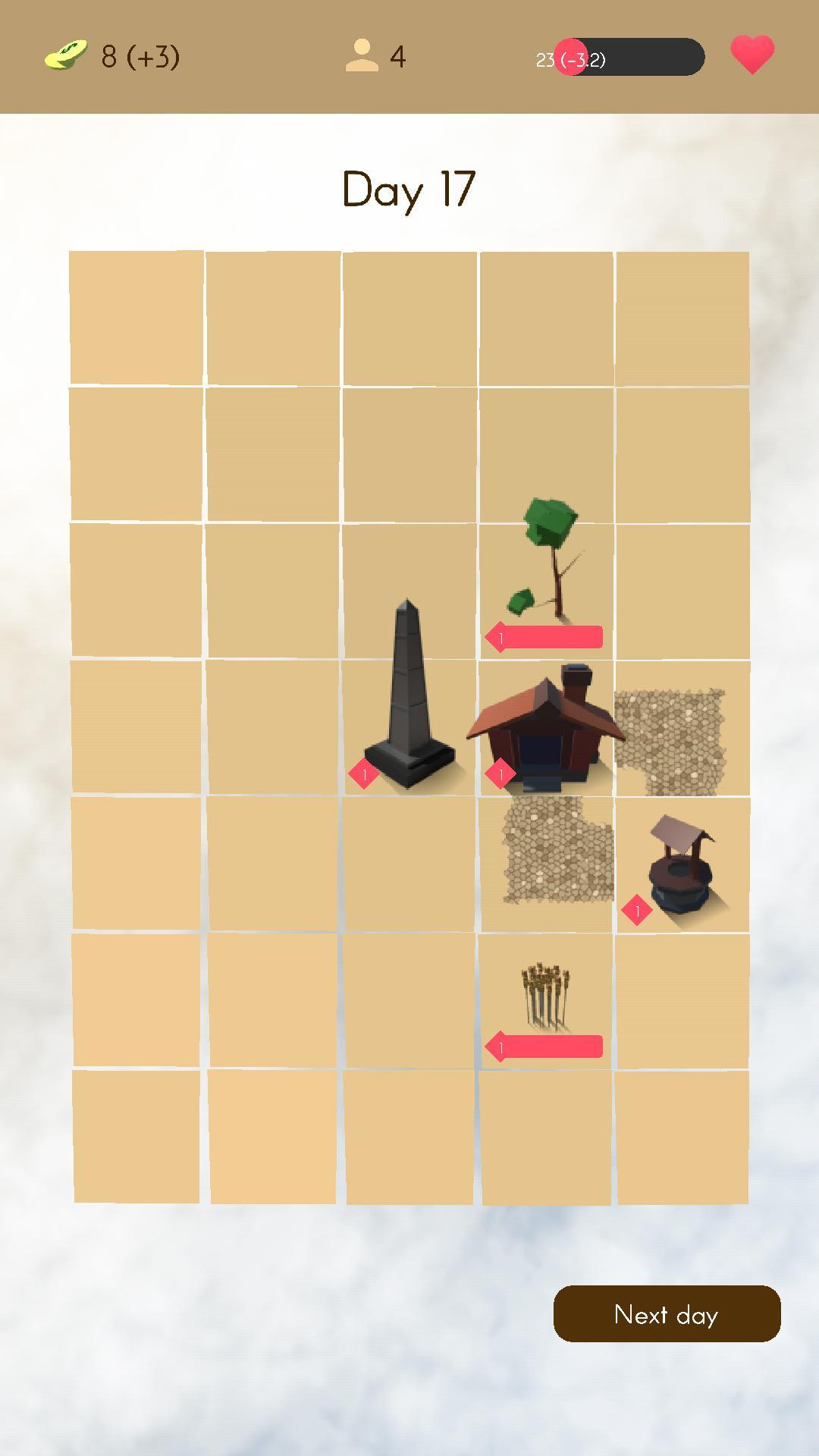Tap the heart icon in the top bar
The height and width of the screenshot is (1456, 819).
pyautogui.click(x=752, y=55)
